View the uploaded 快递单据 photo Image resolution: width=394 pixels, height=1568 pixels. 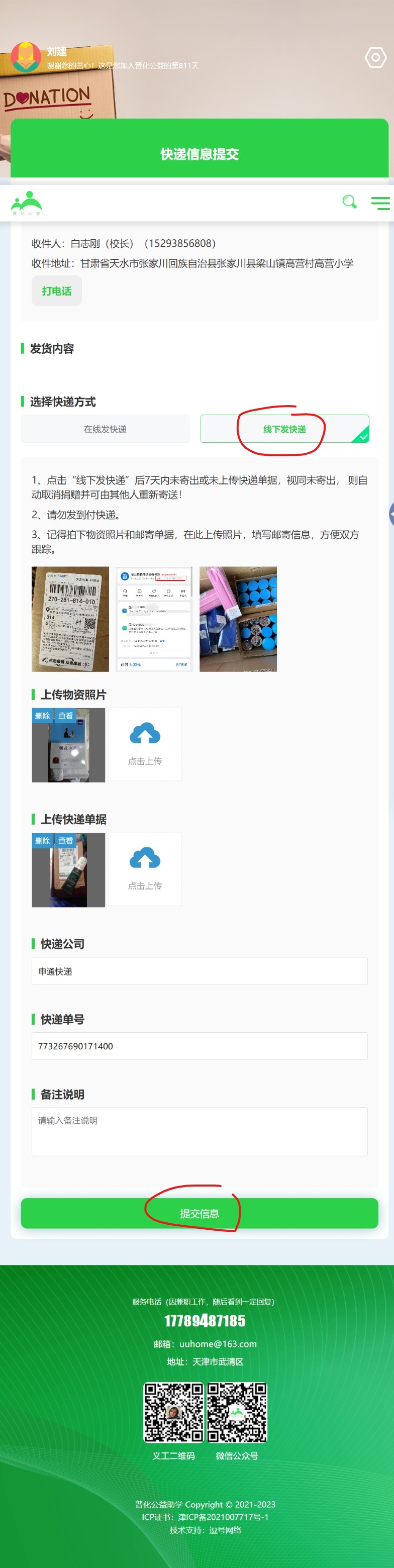pos(66,841)
